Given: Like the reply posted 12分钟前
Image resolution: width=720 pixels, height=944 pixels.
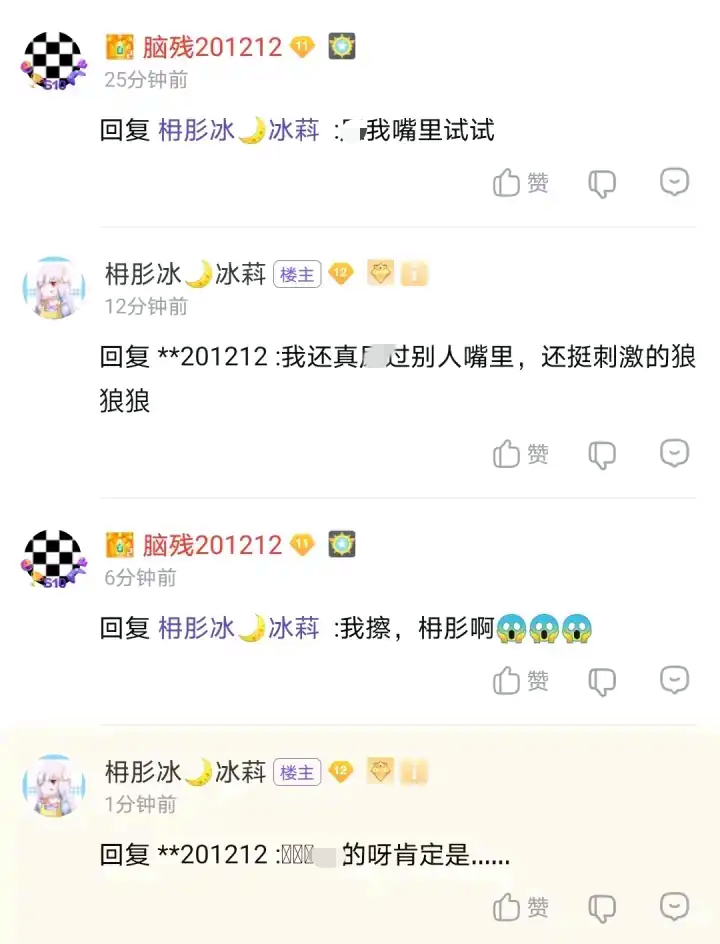Looking at the screenshot, I should click(521, 454).
